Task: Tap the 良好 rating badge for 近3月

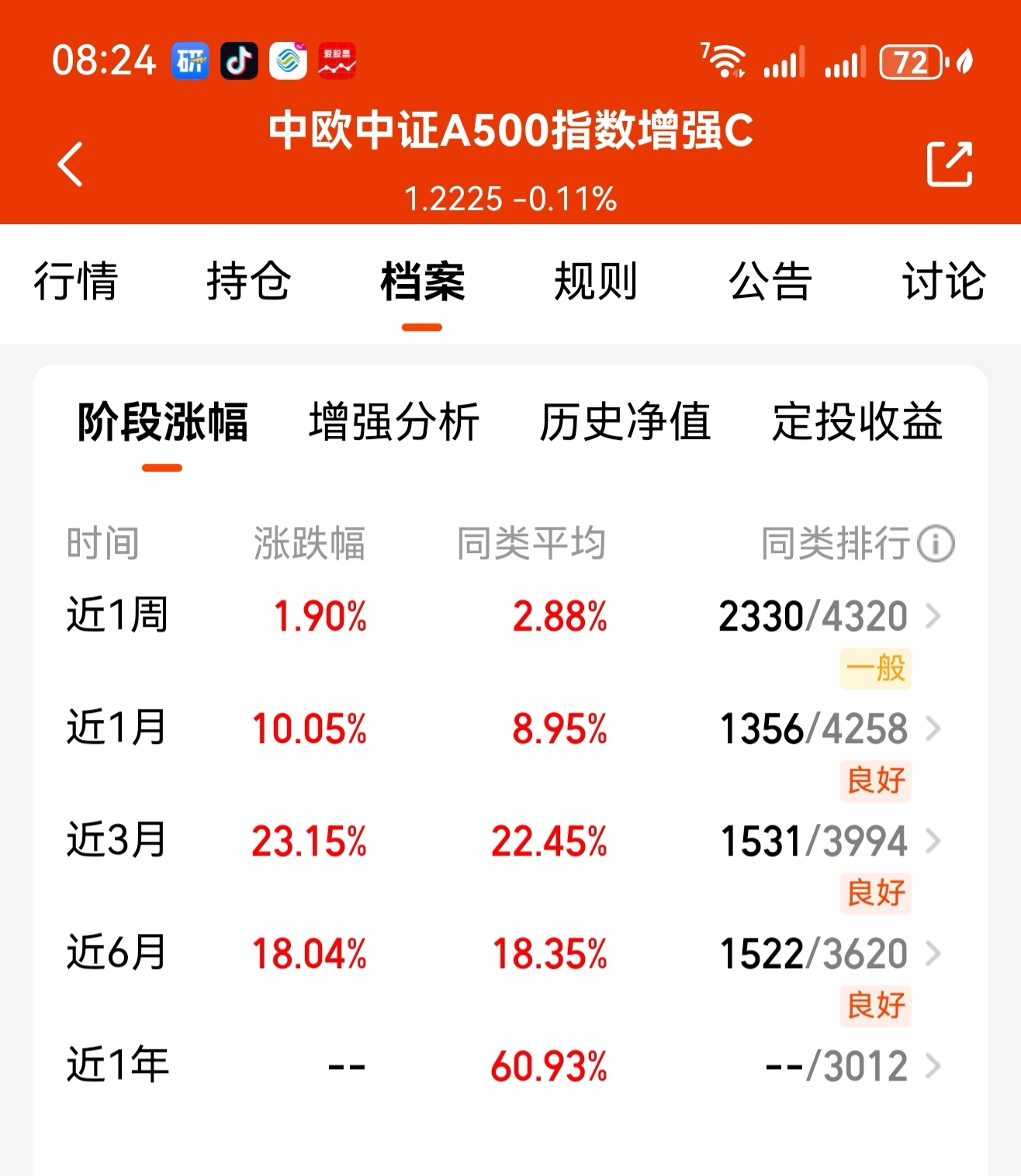Action: (875, 893)
